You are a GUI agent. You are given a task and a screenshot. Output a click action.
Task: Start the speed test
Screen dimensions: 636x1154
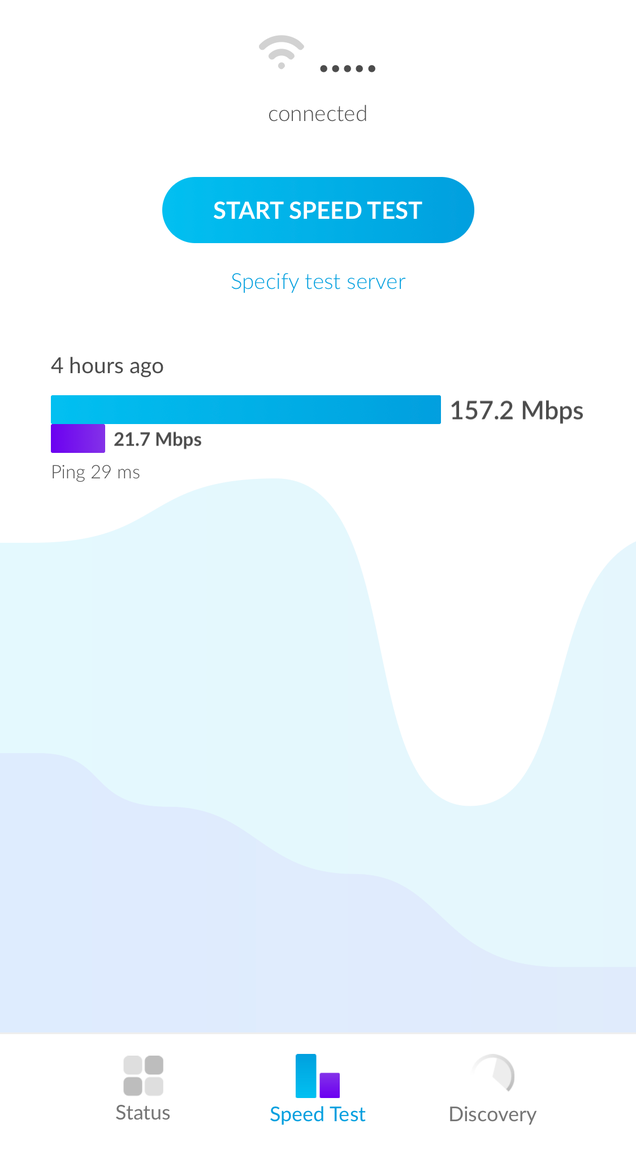(318, 210)
